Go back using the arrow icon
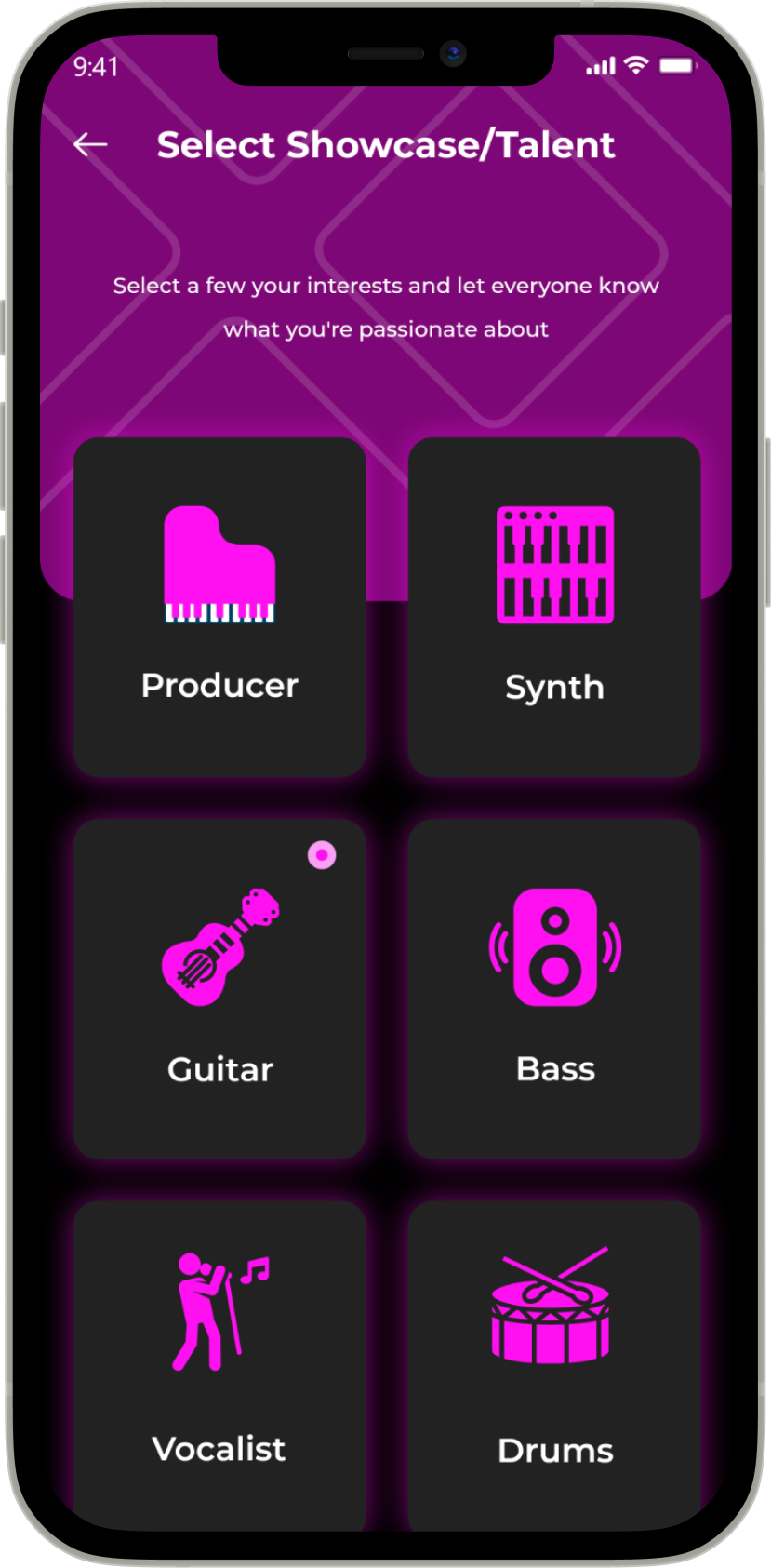771x1568 pixels. pyautogui.click(x=90, y=144)
